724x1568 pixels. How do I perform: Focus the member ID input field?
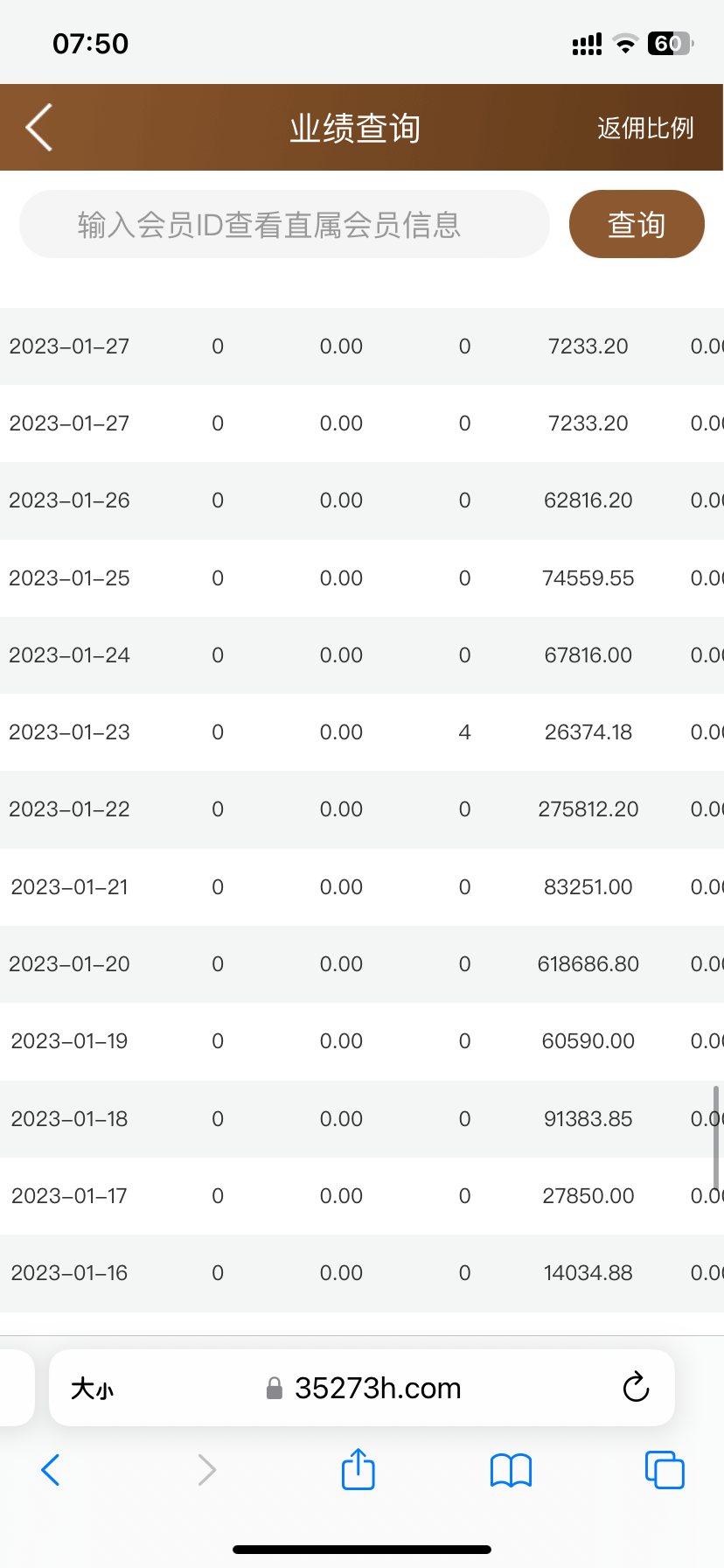284,225
